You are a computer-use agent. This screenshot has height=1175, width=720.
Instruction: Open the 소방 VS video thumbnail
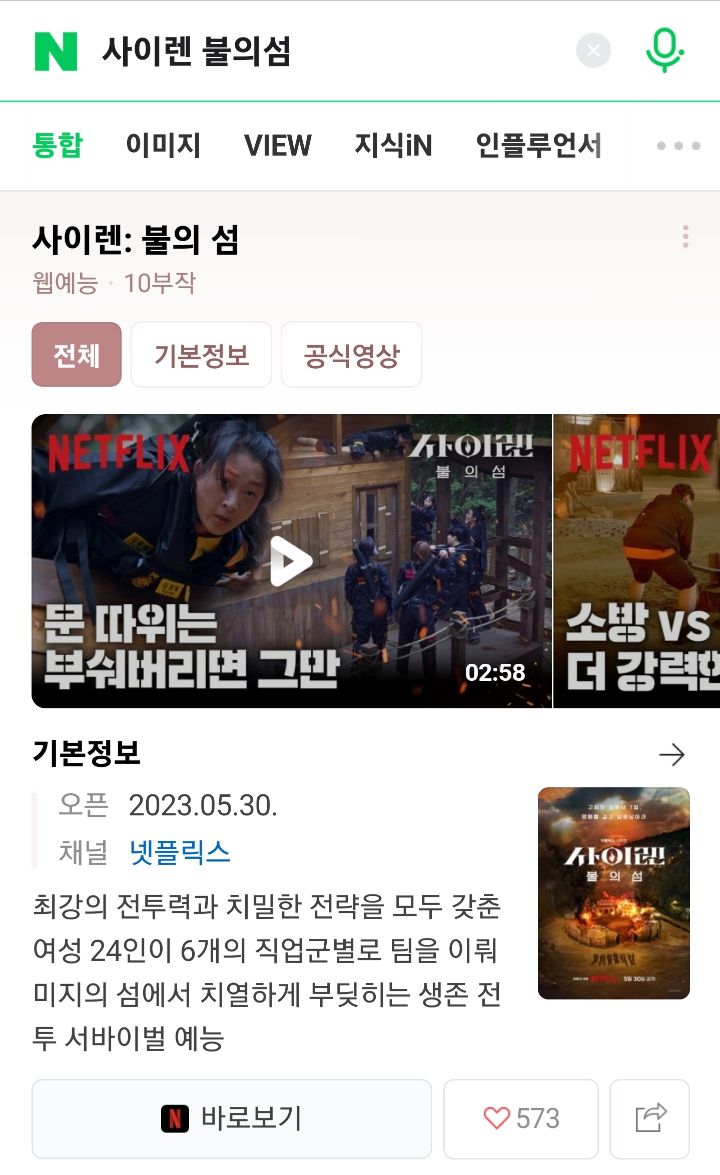(637, 561)
